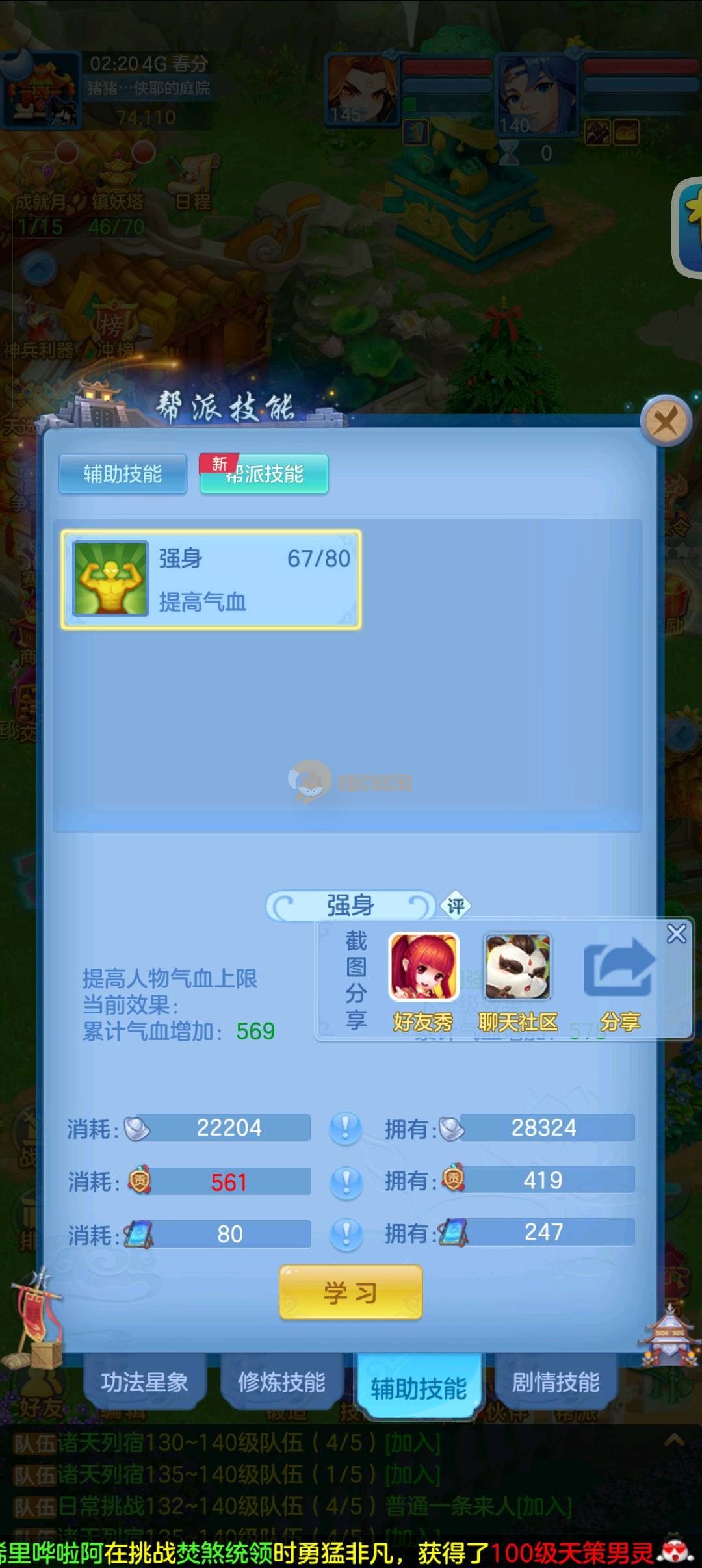This screenshot has height=1568, width=702.
Task: Dismiss the 截图分享 popup
Action: (677, 934)
